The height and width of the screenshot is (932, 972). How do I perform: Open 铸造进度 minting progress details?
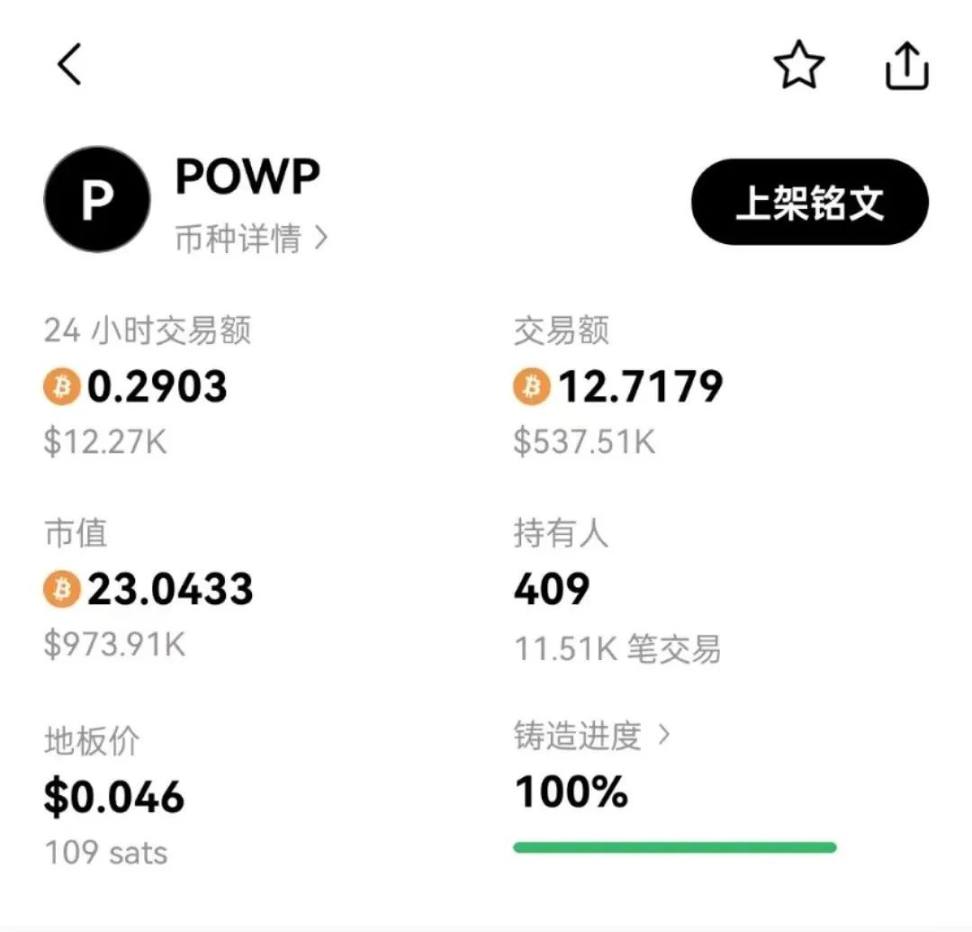(x=592, y=737)
